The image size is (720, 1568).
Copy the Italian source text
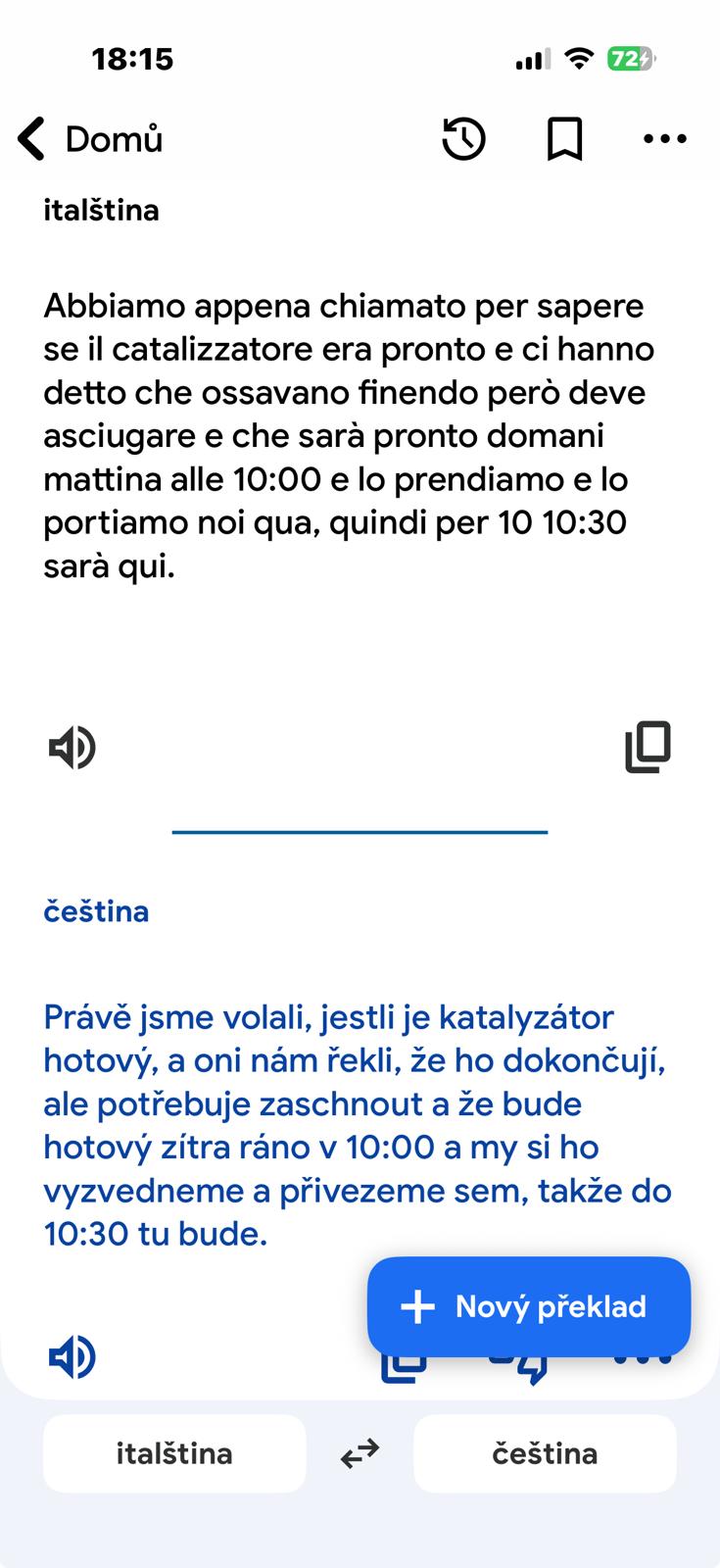click(x=648, y=747)
